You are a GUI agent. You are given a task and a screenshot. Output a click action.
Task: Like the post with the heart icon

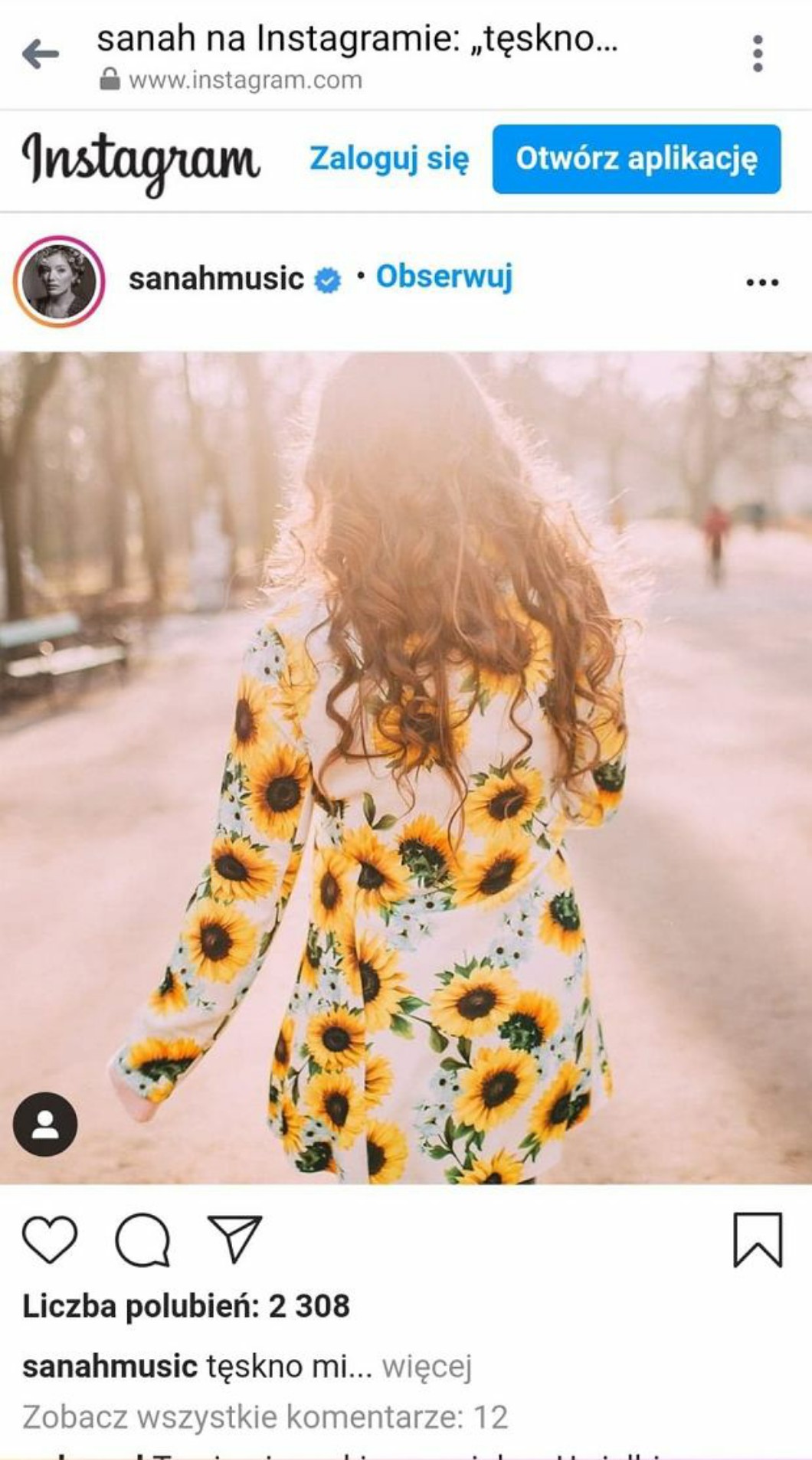[x=50, y=1239]
